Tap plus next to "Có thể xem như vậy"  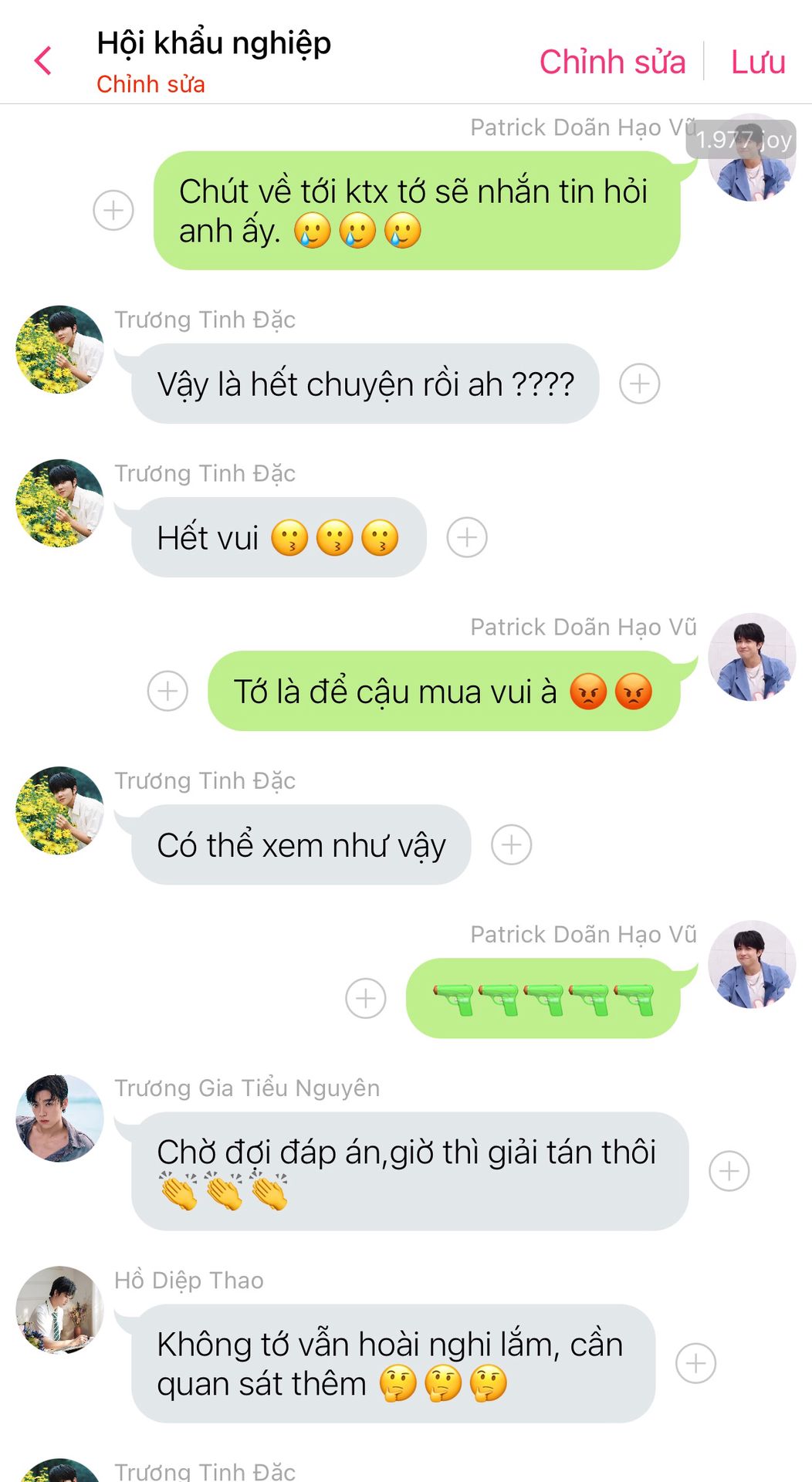click(512, 844)
